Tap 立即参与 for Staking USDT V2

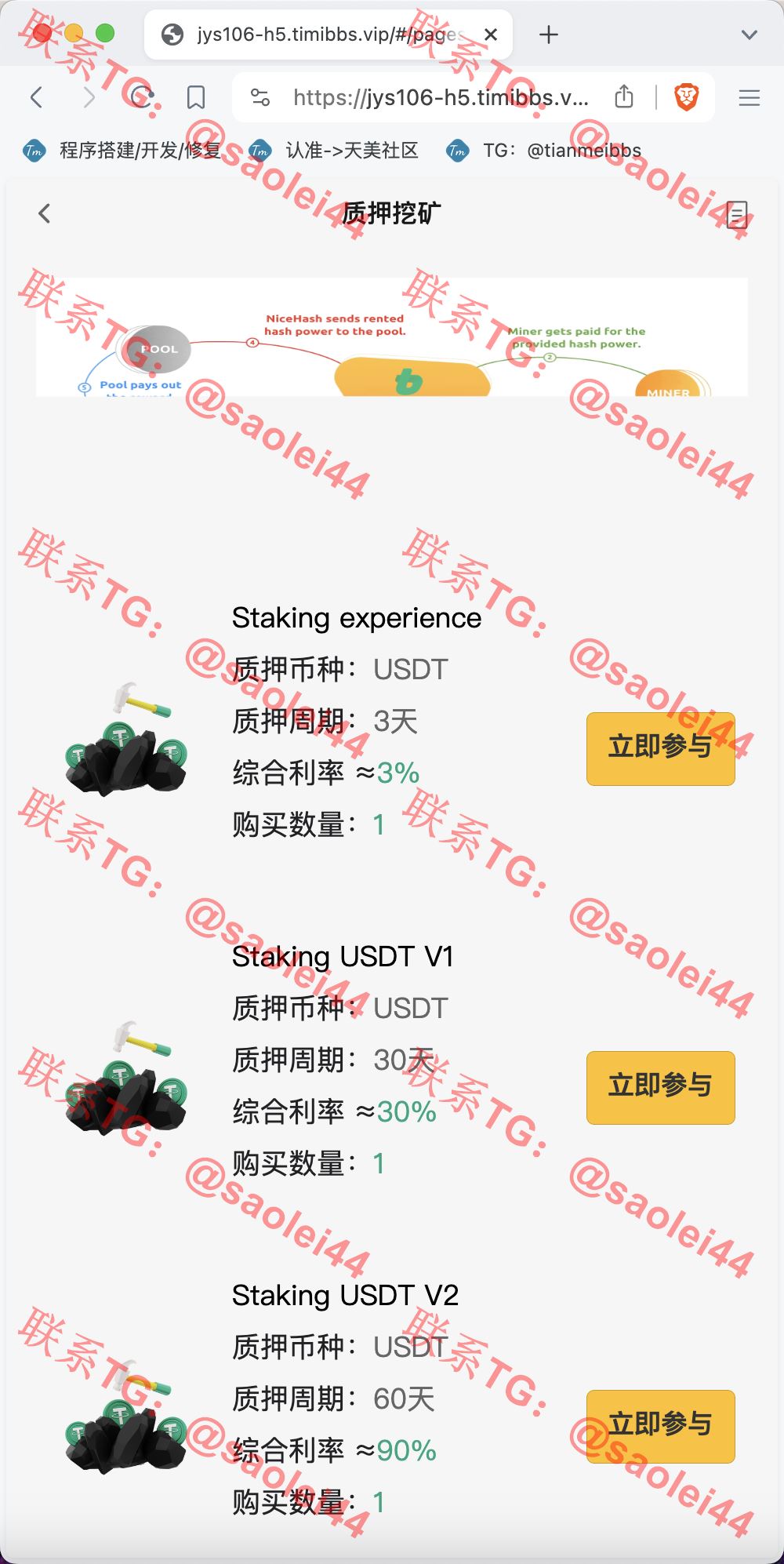point(660,1426)
